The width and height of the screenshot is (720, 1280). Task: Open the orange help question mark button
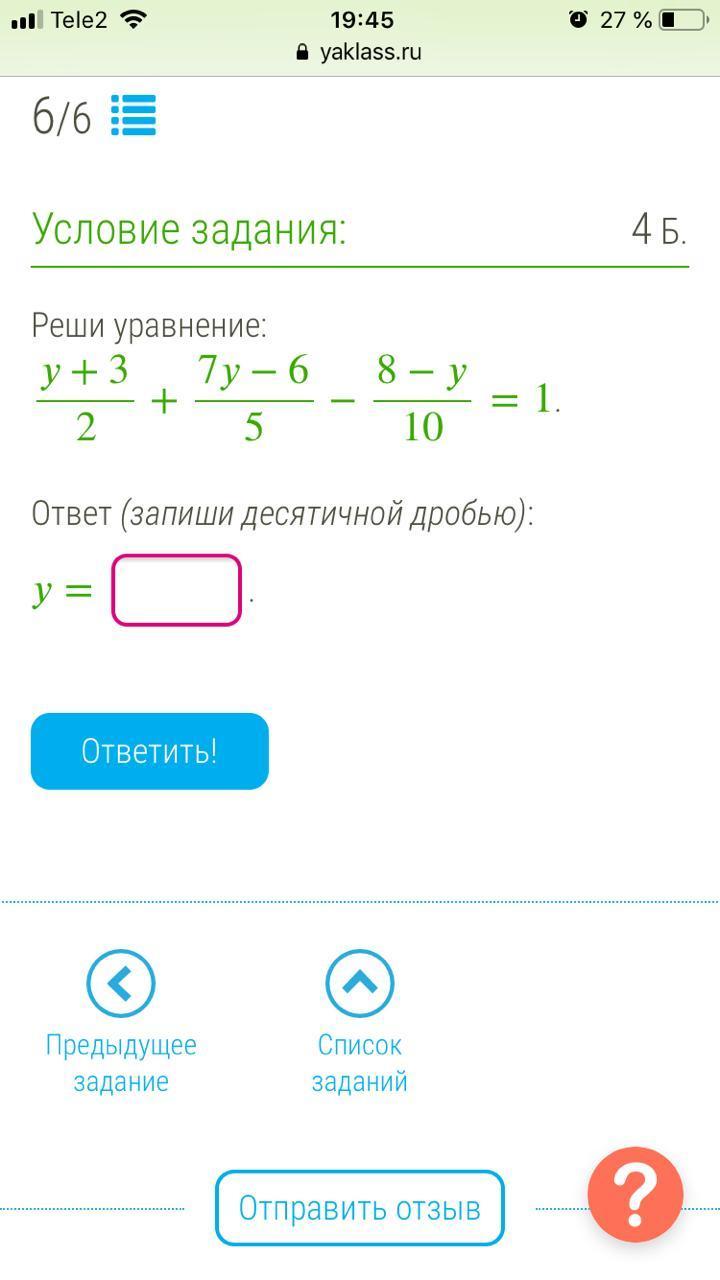point(635,1195)
